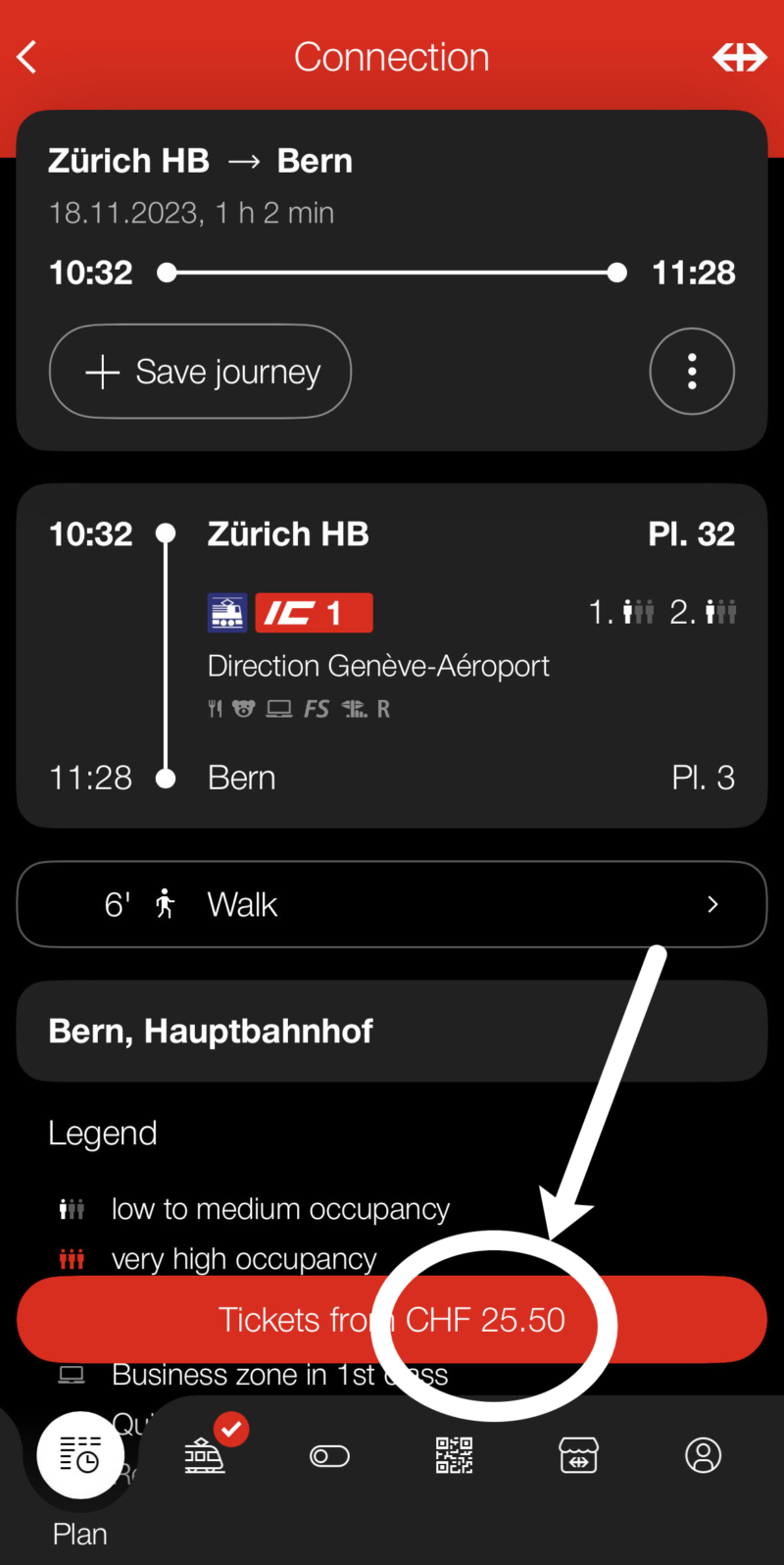Image resolution: width=784 pixels, height=1565 pixels.
Task: Open the profile tab
Action: click(703, 1455)
